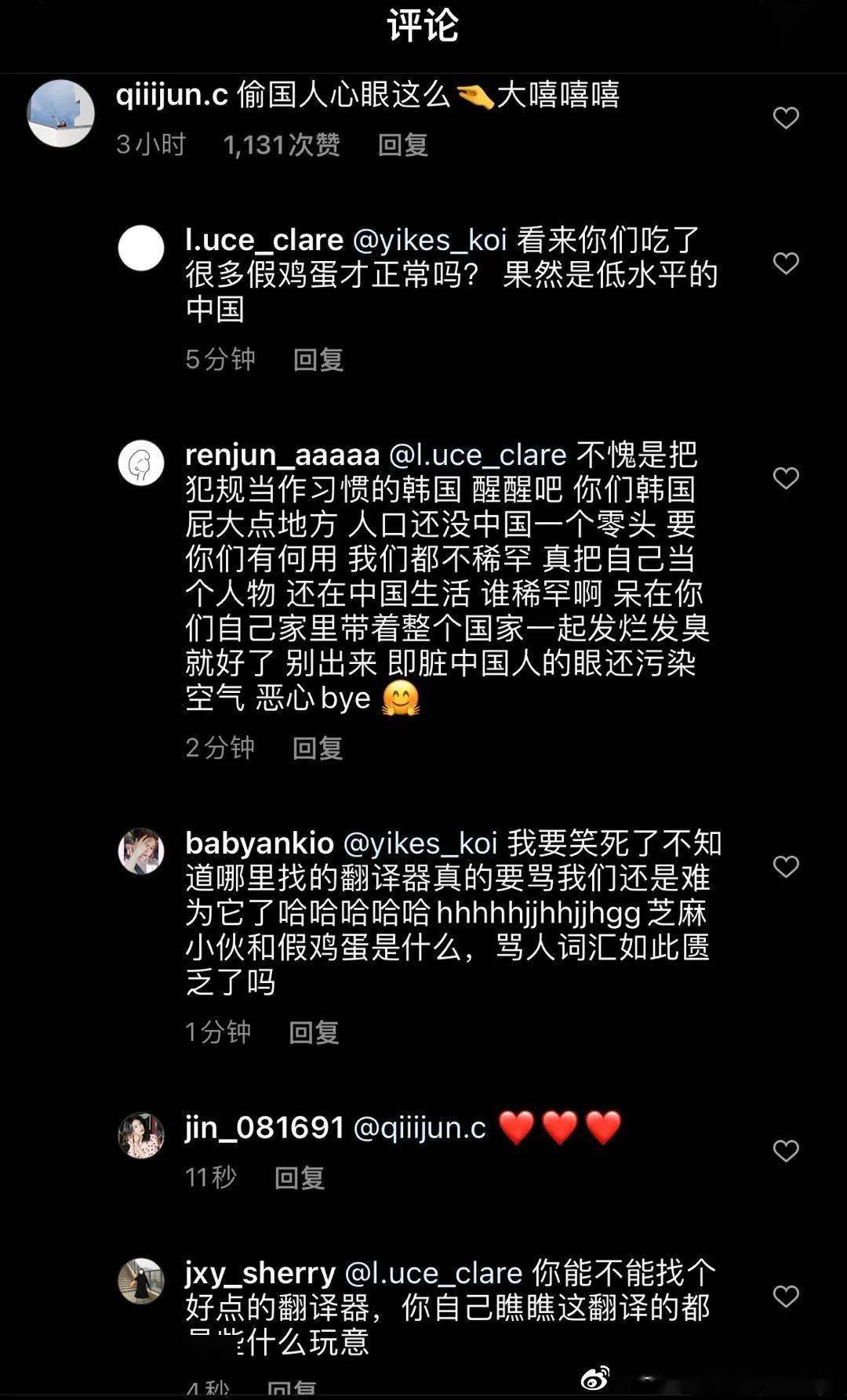Reply to babyankio's comment
This screenshot has height=1400, width=847.
pos(313,1032)
